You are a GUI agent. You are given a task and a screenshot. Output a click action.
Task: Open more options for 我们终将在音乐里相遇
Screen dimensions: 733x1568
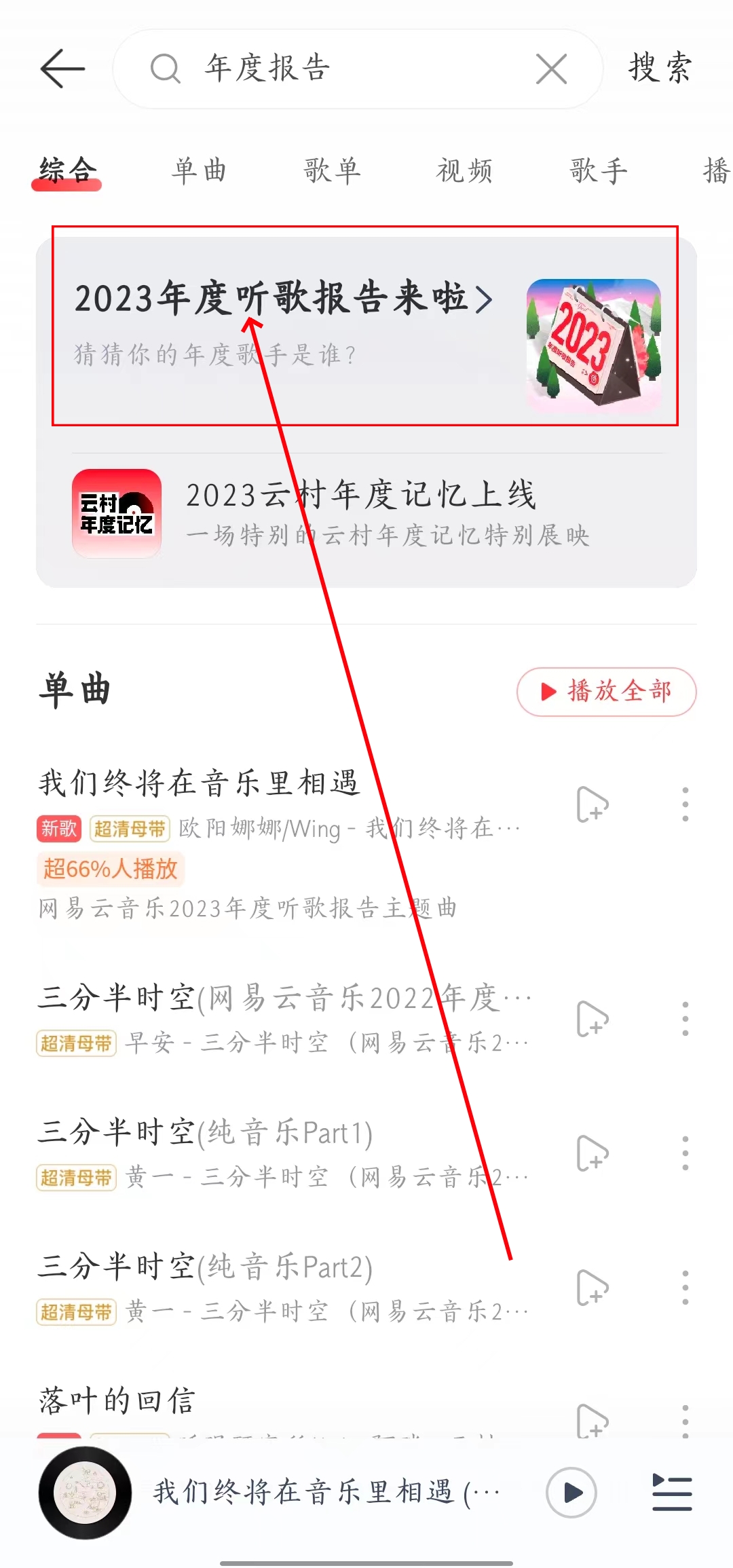click(685, 805)
